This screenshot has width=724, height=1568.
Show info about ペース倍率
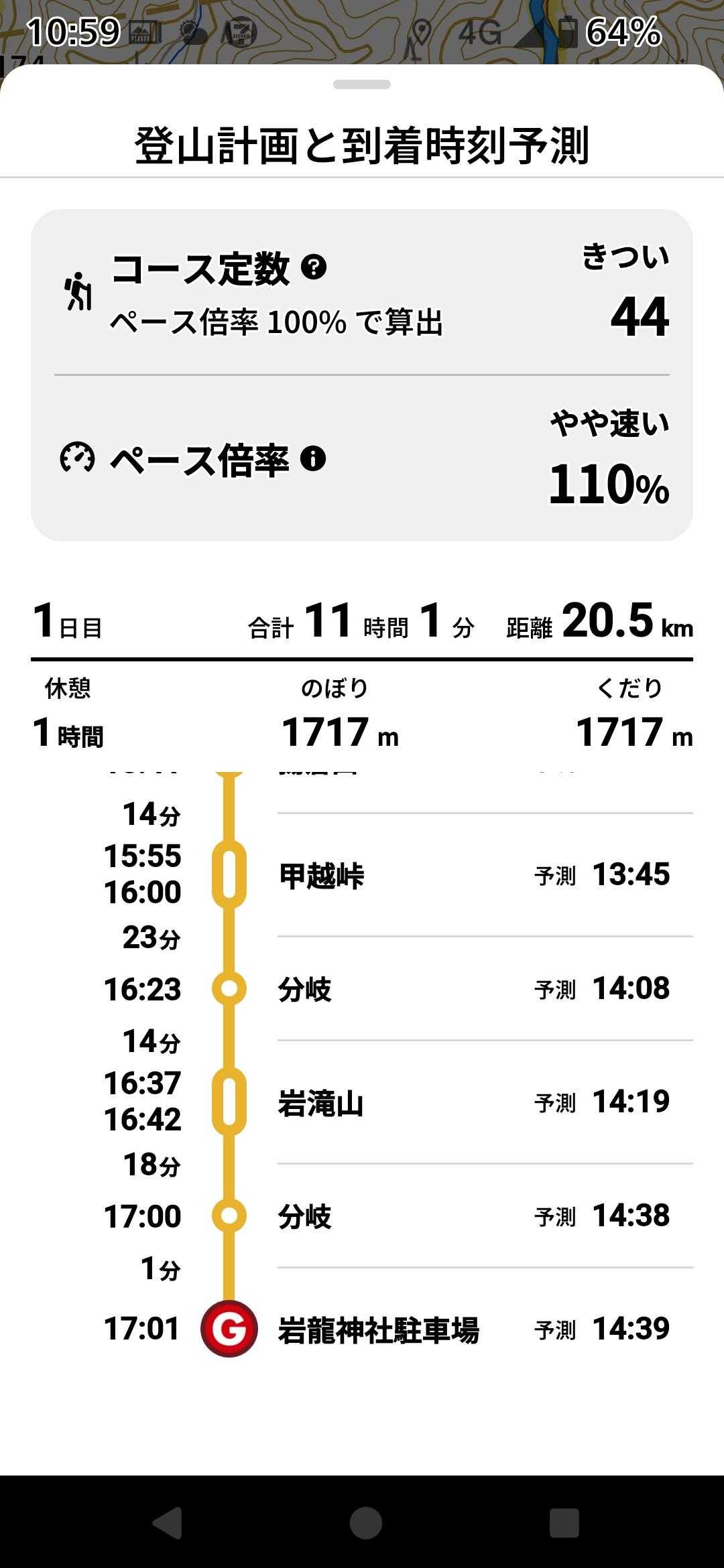tap(313, 459)
